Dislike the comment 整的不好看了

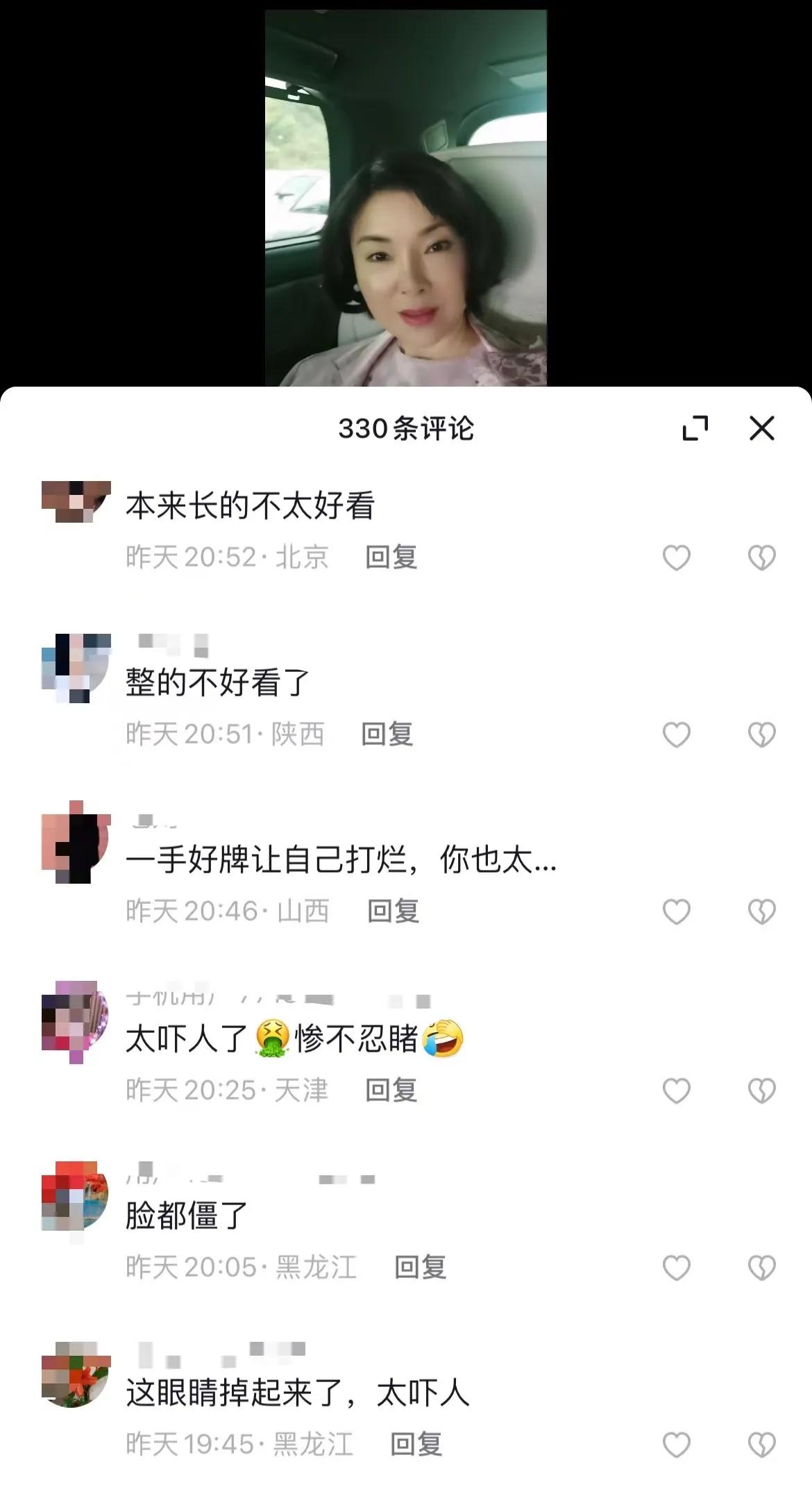[x=761, y=734]
